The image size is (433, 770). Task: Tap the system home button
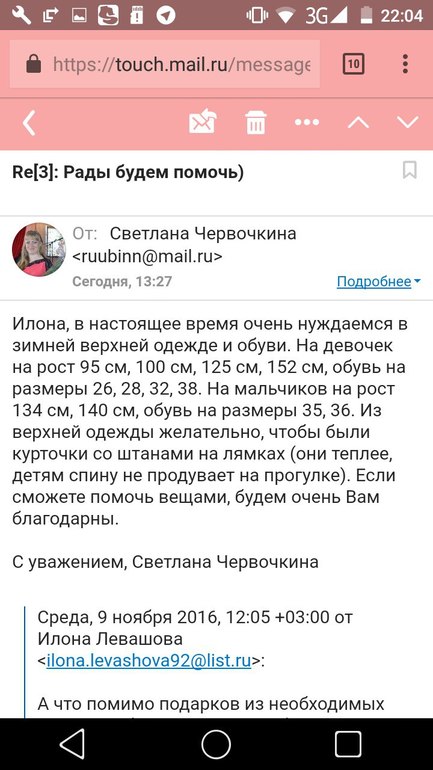coord(216,744)
